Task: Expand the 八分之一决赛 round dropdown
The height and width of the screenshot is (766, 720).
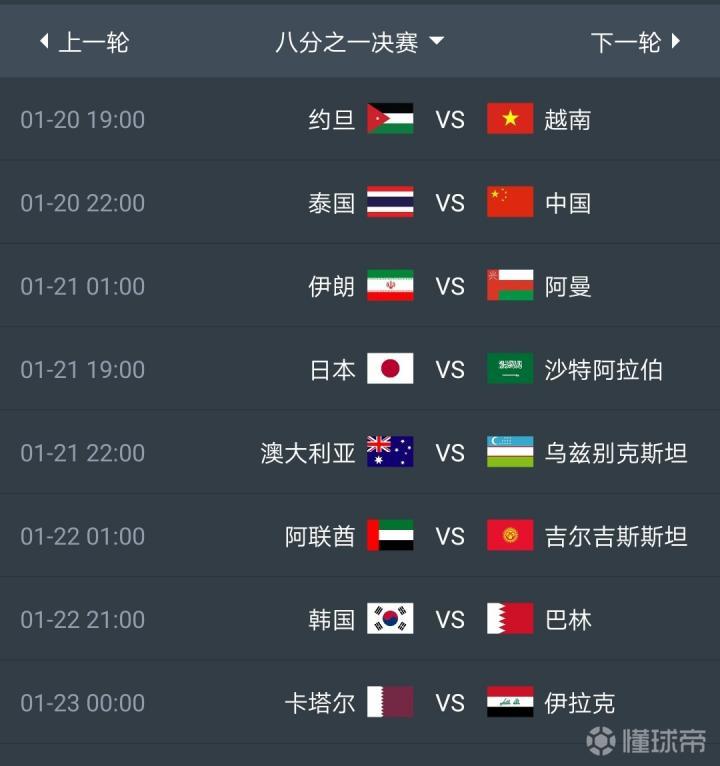Action: click(359, 42)
